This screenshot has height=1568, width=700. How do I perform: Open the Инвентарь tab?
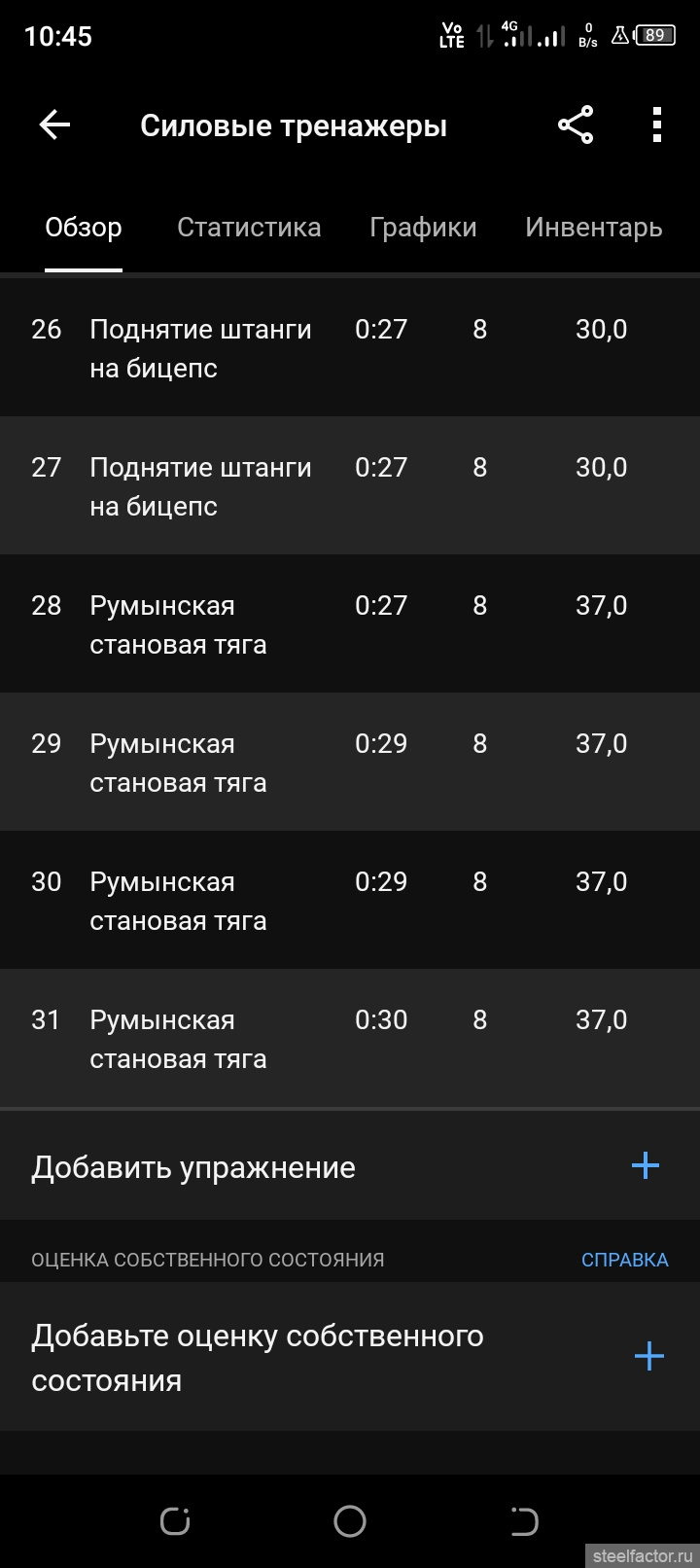click(x=593, y=228)
